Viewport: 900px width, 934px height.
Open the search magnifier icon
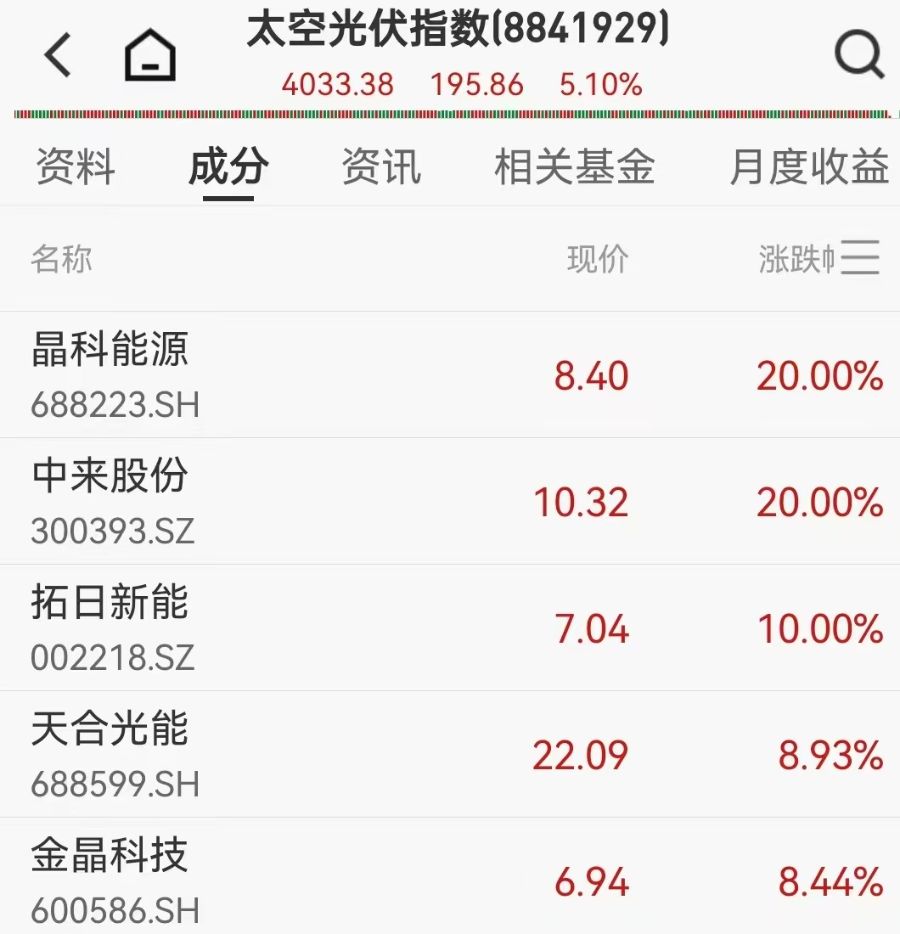click(x=858, y=55)
